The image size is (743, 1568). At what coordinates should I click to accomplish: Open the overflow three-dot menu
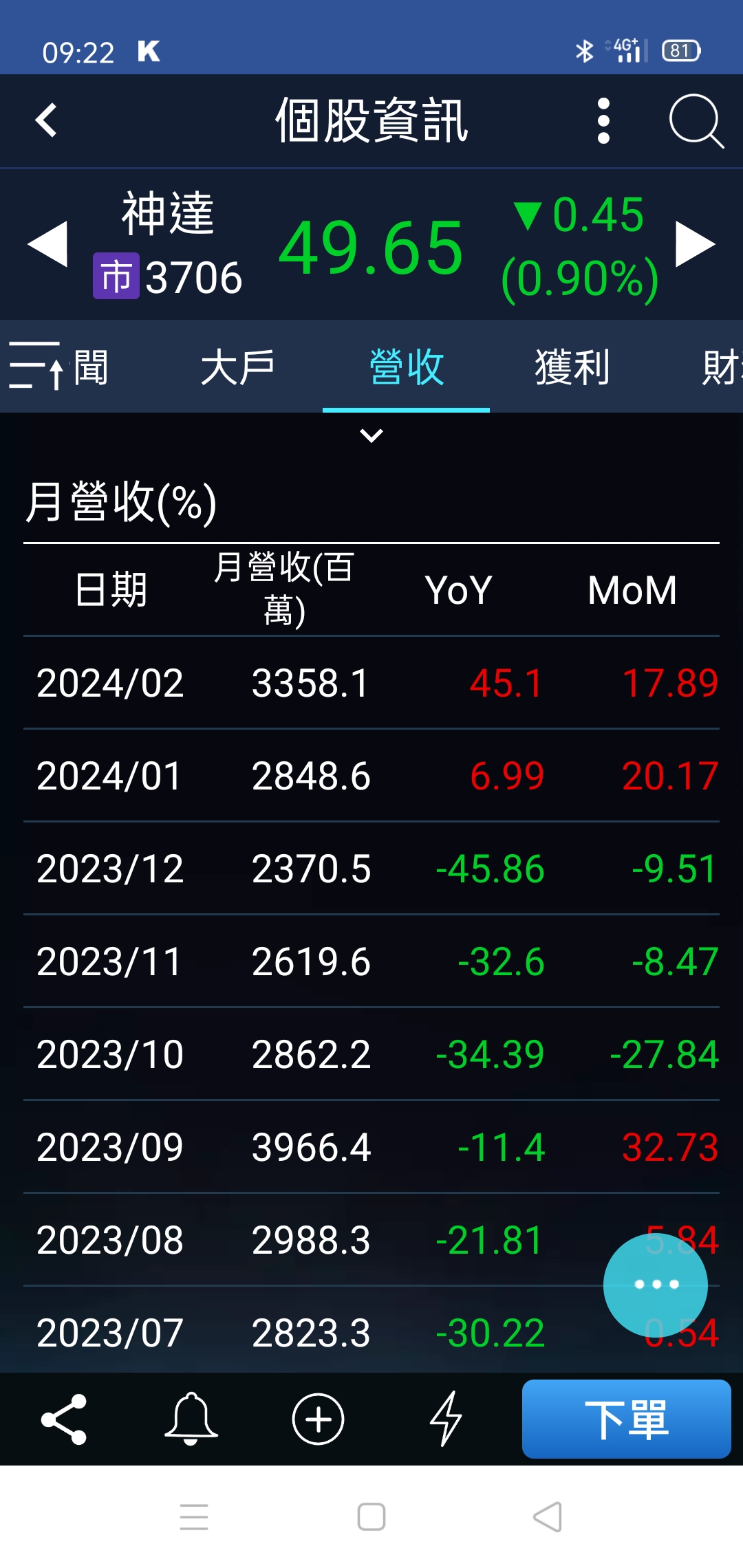(x=604, y=120)
